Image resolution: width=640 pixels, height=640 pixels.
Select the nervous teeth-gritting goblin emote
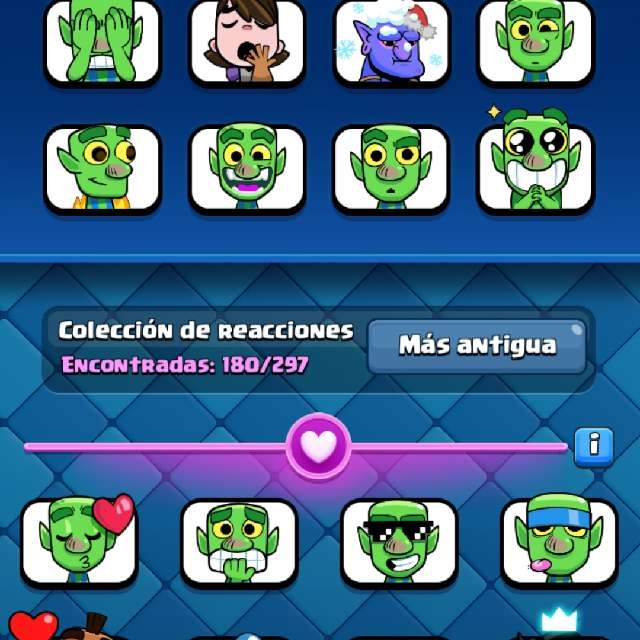coord(239,541)
